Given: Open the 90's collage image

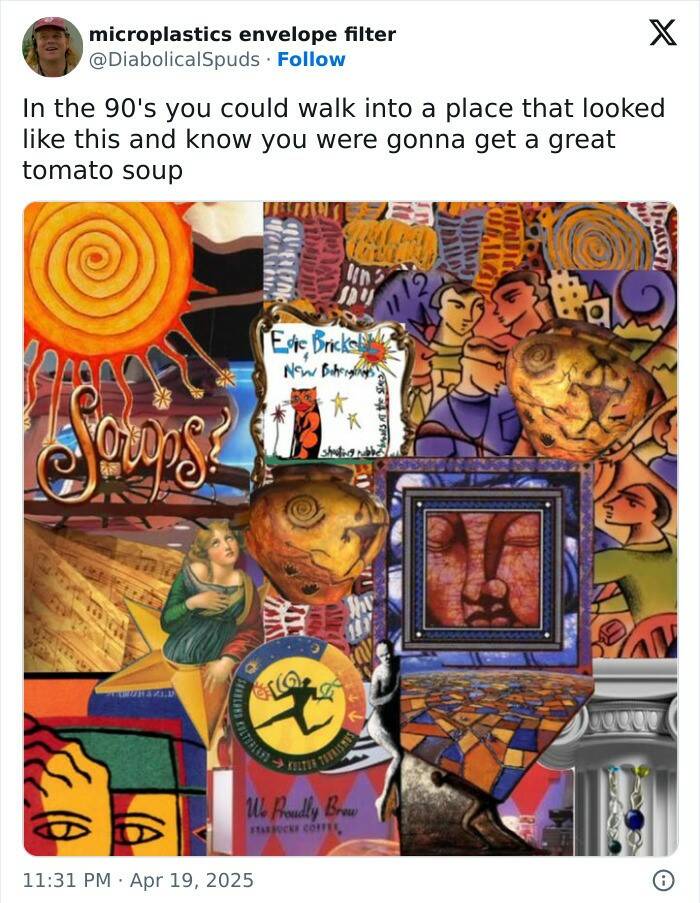Looking at the screenshot, I should point(350,528).
